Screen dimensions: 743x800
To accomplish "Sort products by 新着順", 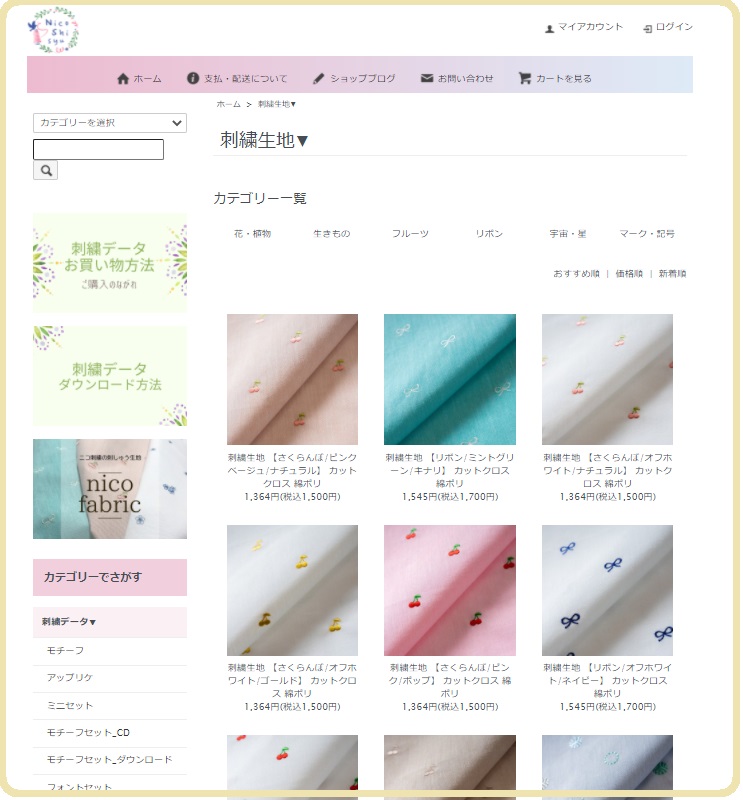I will click(x=672, y=273).
